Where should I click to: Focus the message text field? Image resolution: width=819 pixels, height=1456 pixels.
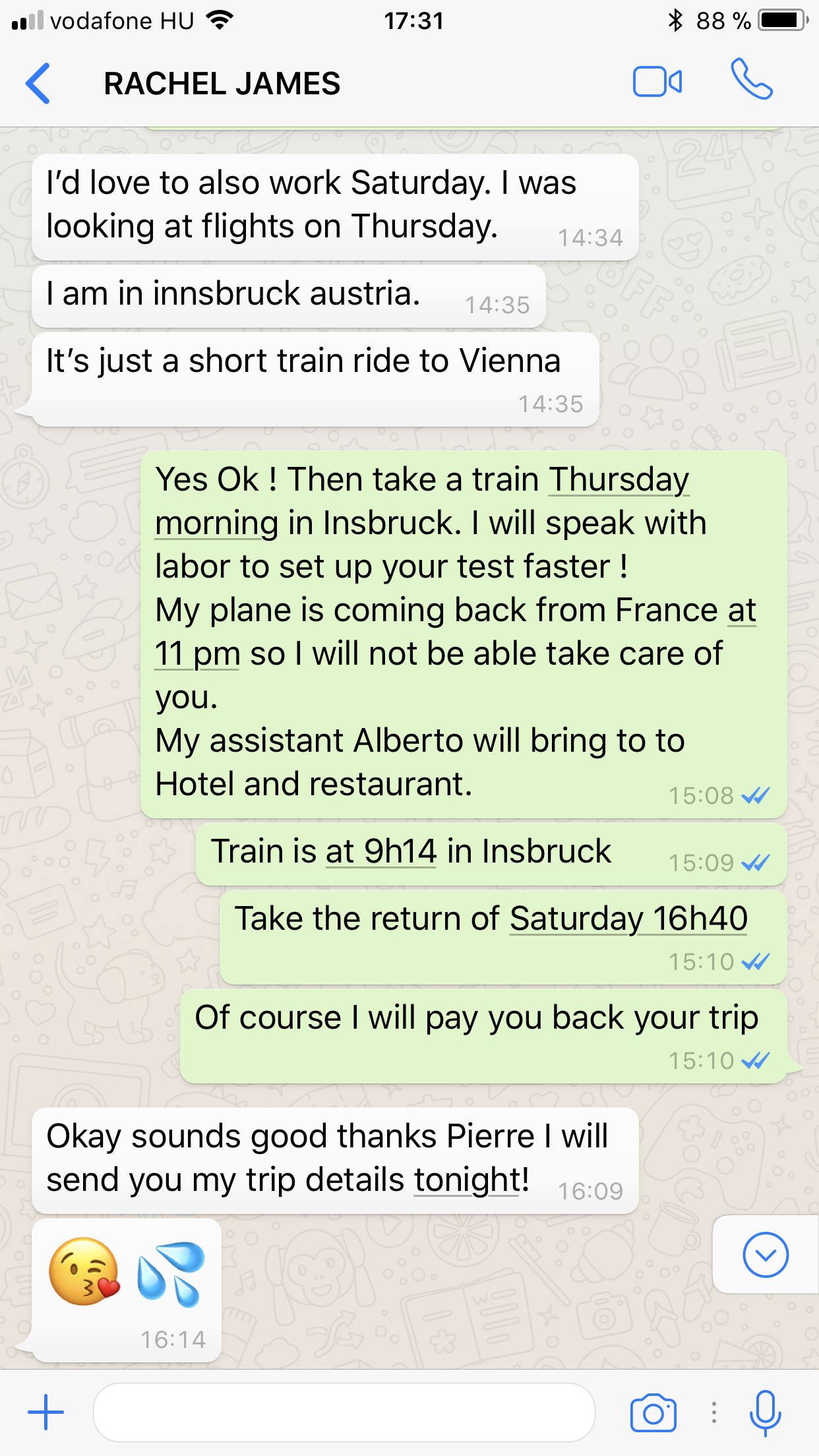tap(344, 1412)
